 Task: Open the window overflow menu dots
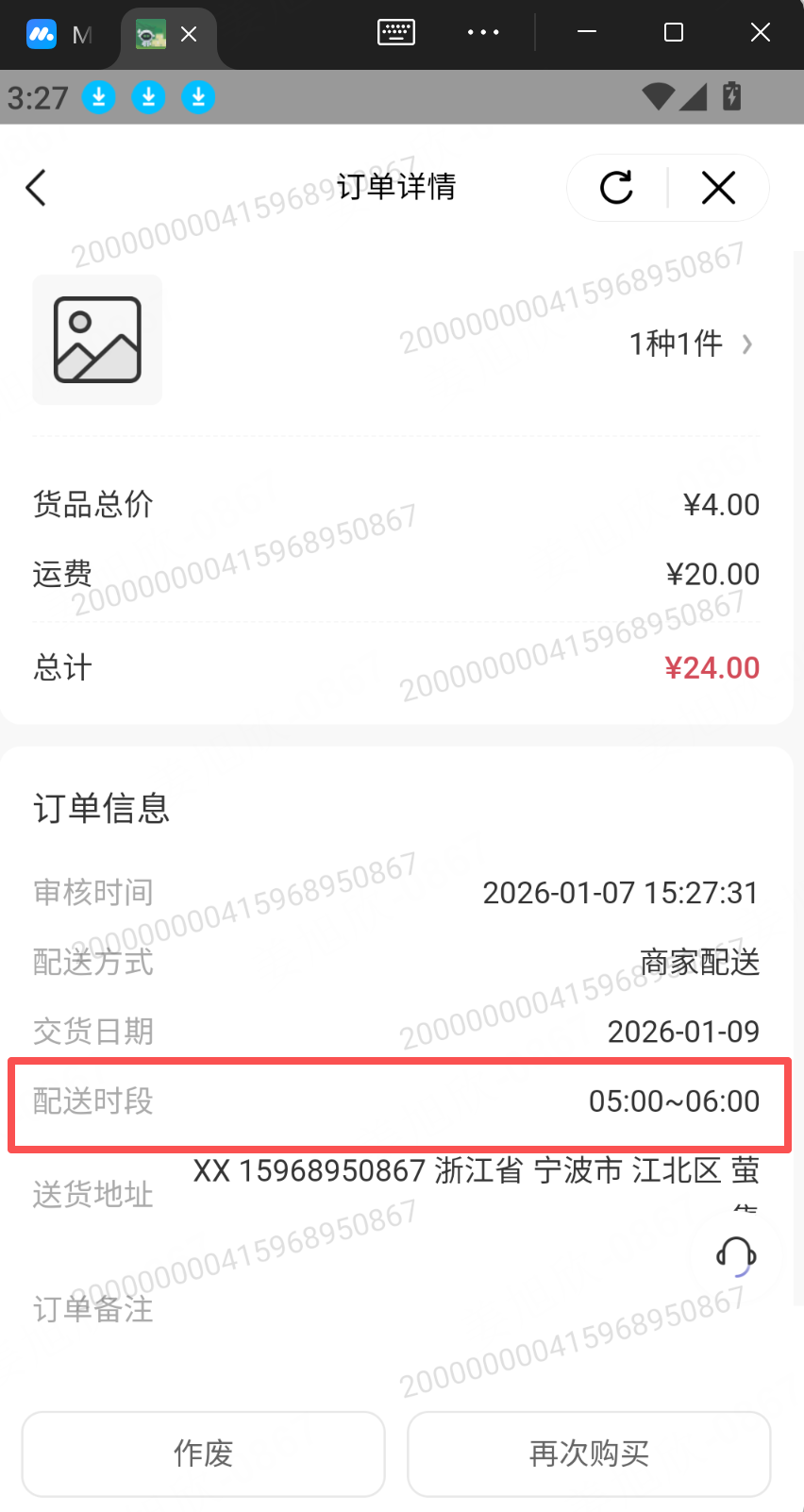click(x=483, y=33)
